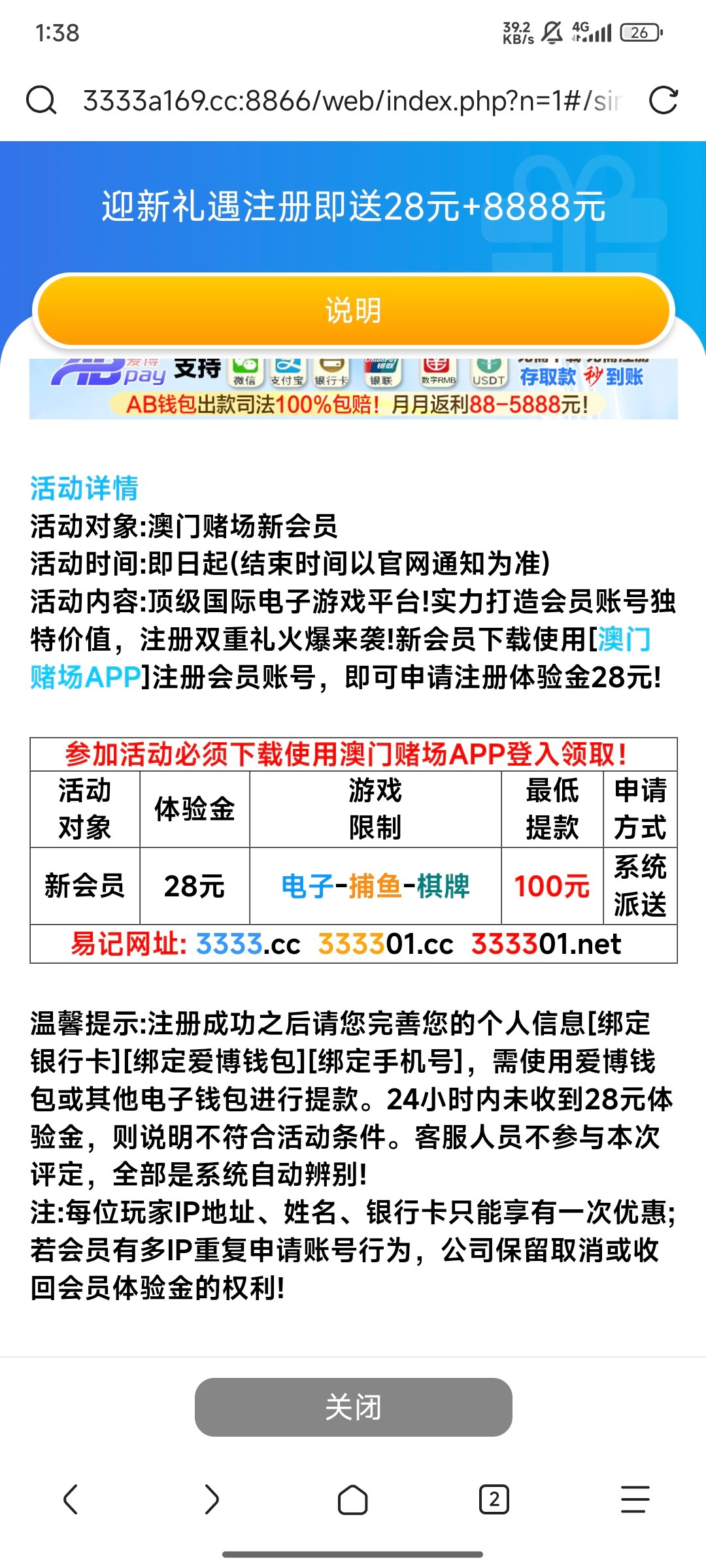The height and width of the screenshot is (1568, 706).
Task: Open the browser menu
Action: click(x=635, y=1499)
